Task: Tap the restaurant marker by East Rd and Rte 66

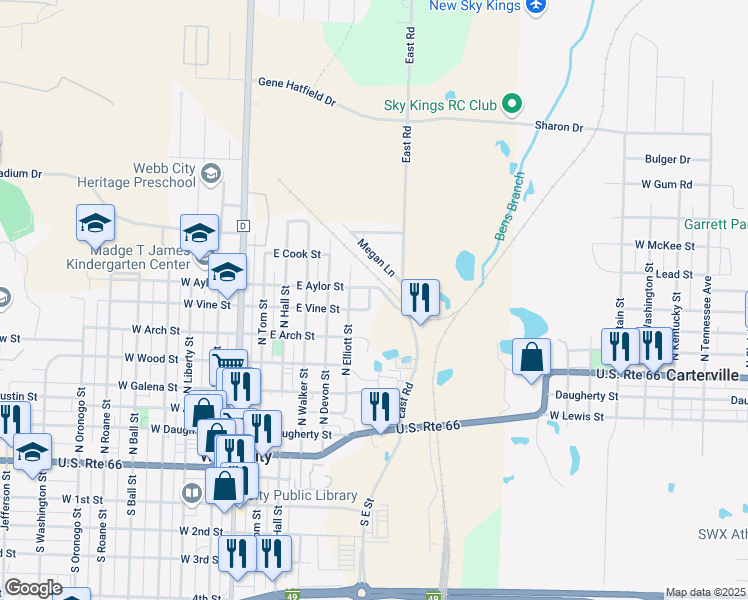Action: pyautogui.click(x=380, y=407)
